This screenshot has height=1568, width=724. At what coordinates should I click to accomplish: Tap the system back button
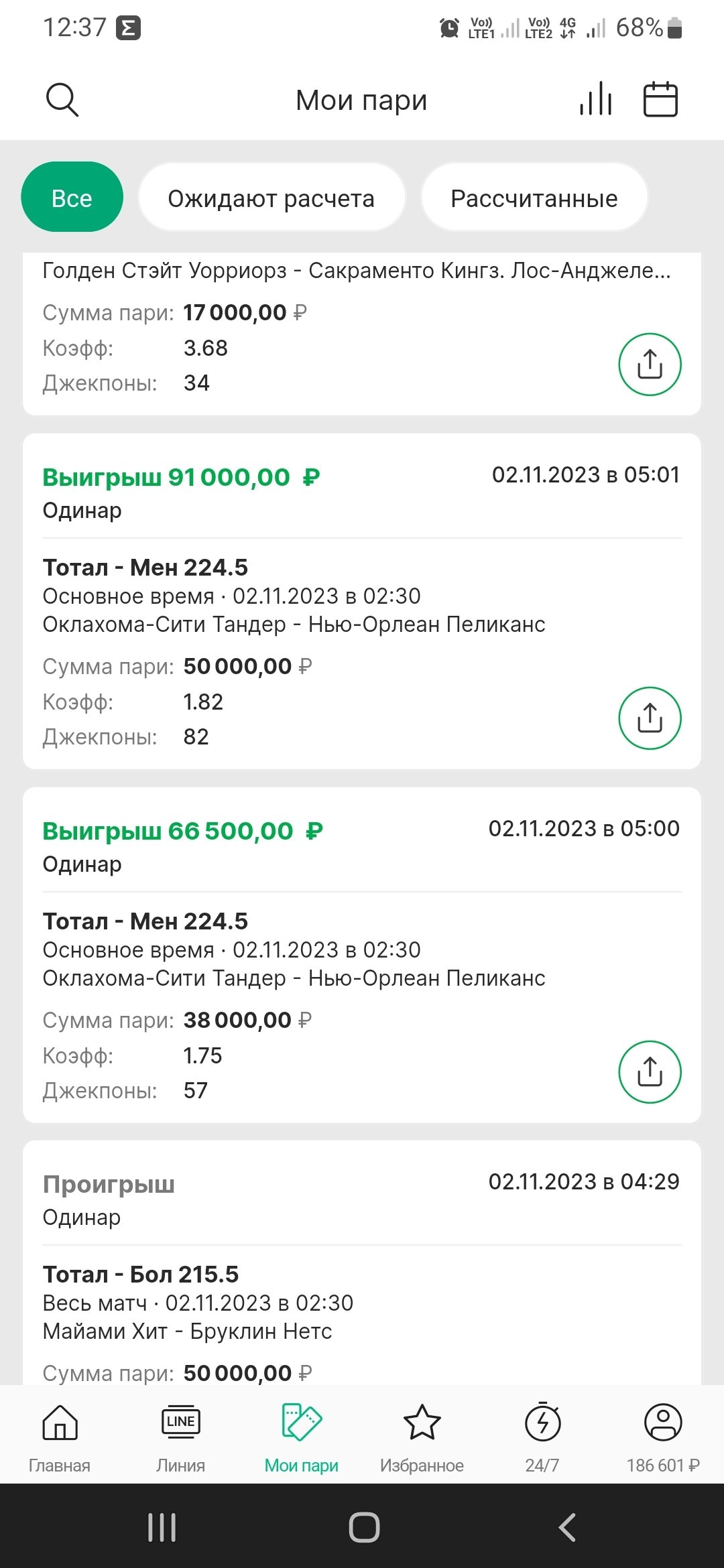pyautogui.click(x=567, y=1527)
